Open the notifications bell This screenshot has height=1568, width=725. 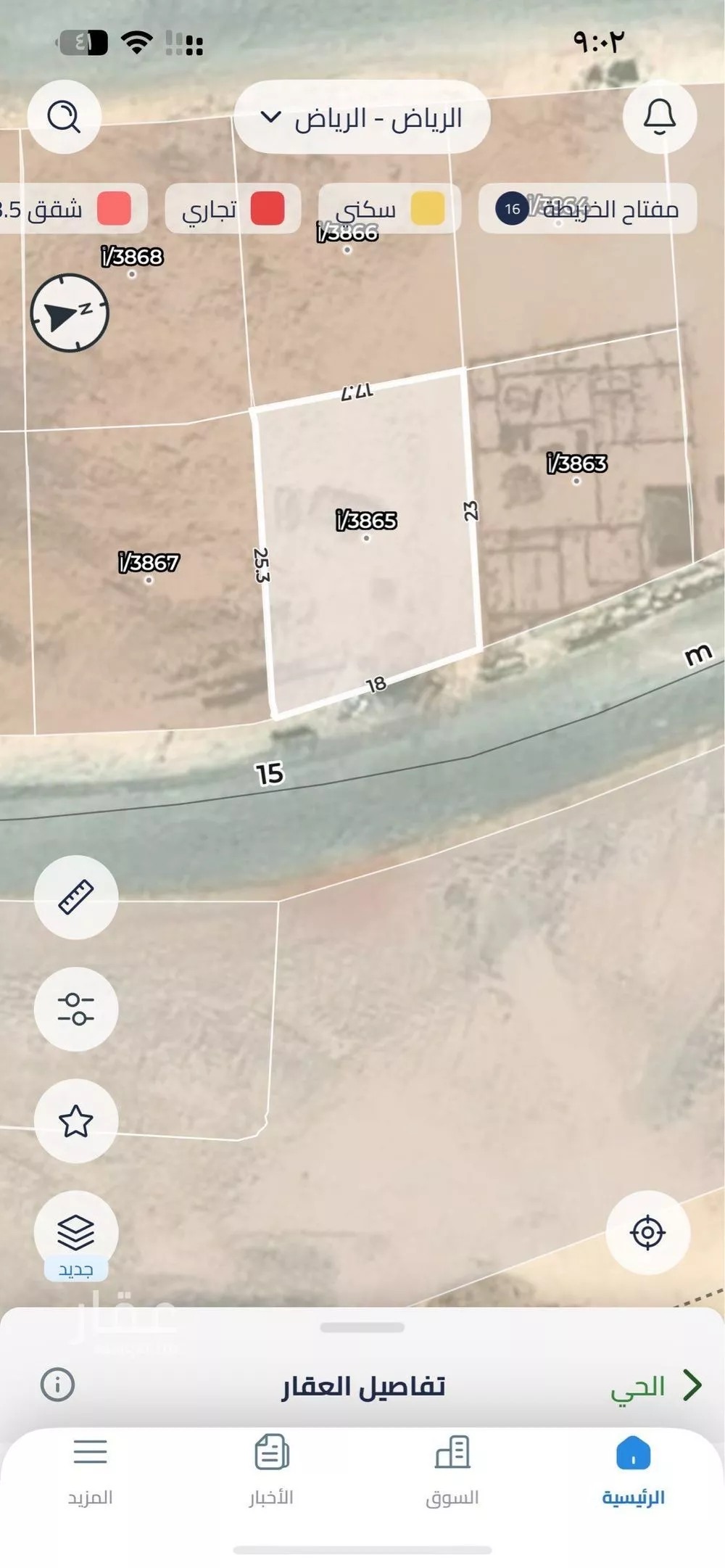pos(660,117)
